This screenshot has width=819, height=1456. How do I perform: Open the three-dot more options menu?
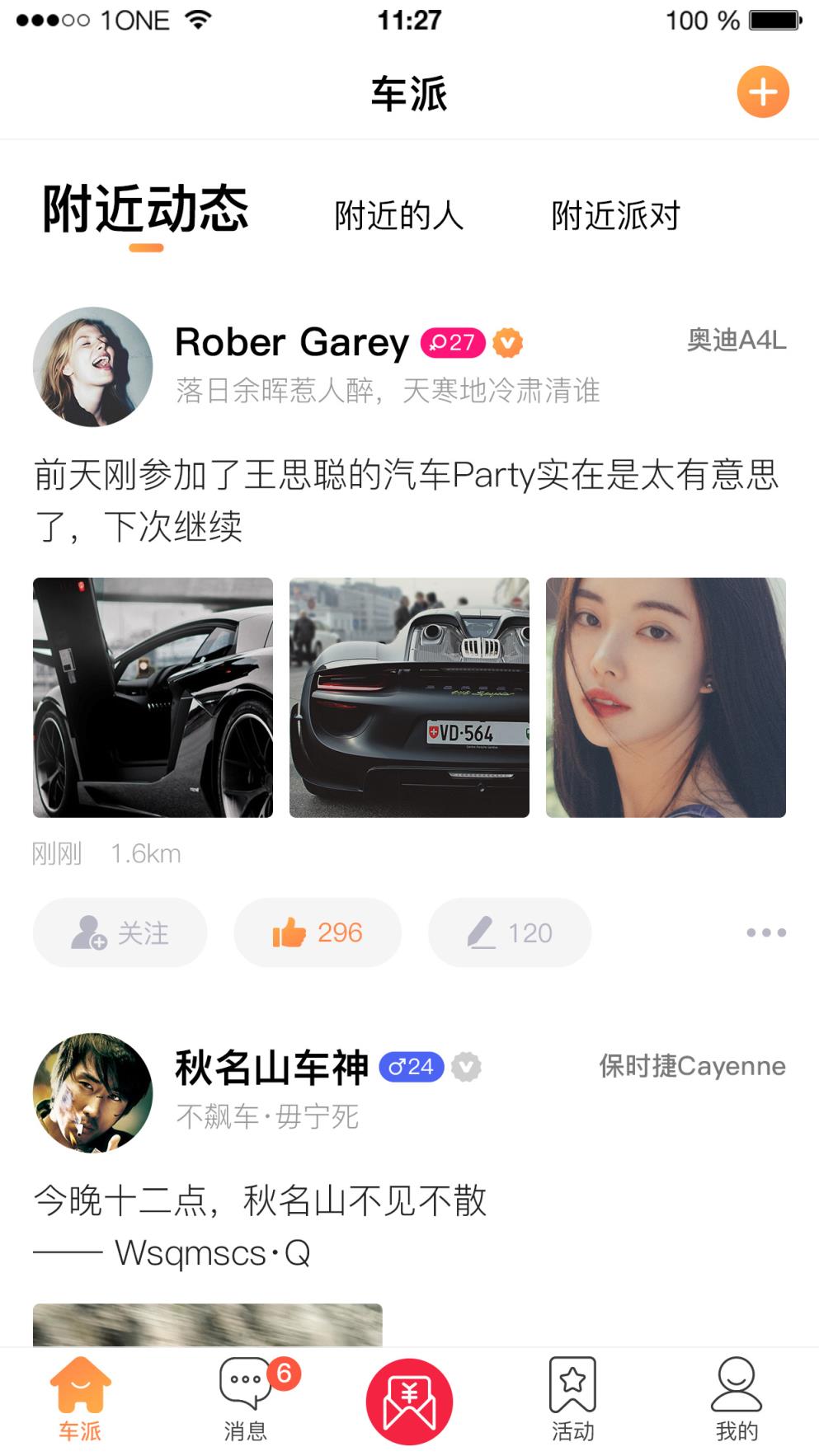[765, 932]
